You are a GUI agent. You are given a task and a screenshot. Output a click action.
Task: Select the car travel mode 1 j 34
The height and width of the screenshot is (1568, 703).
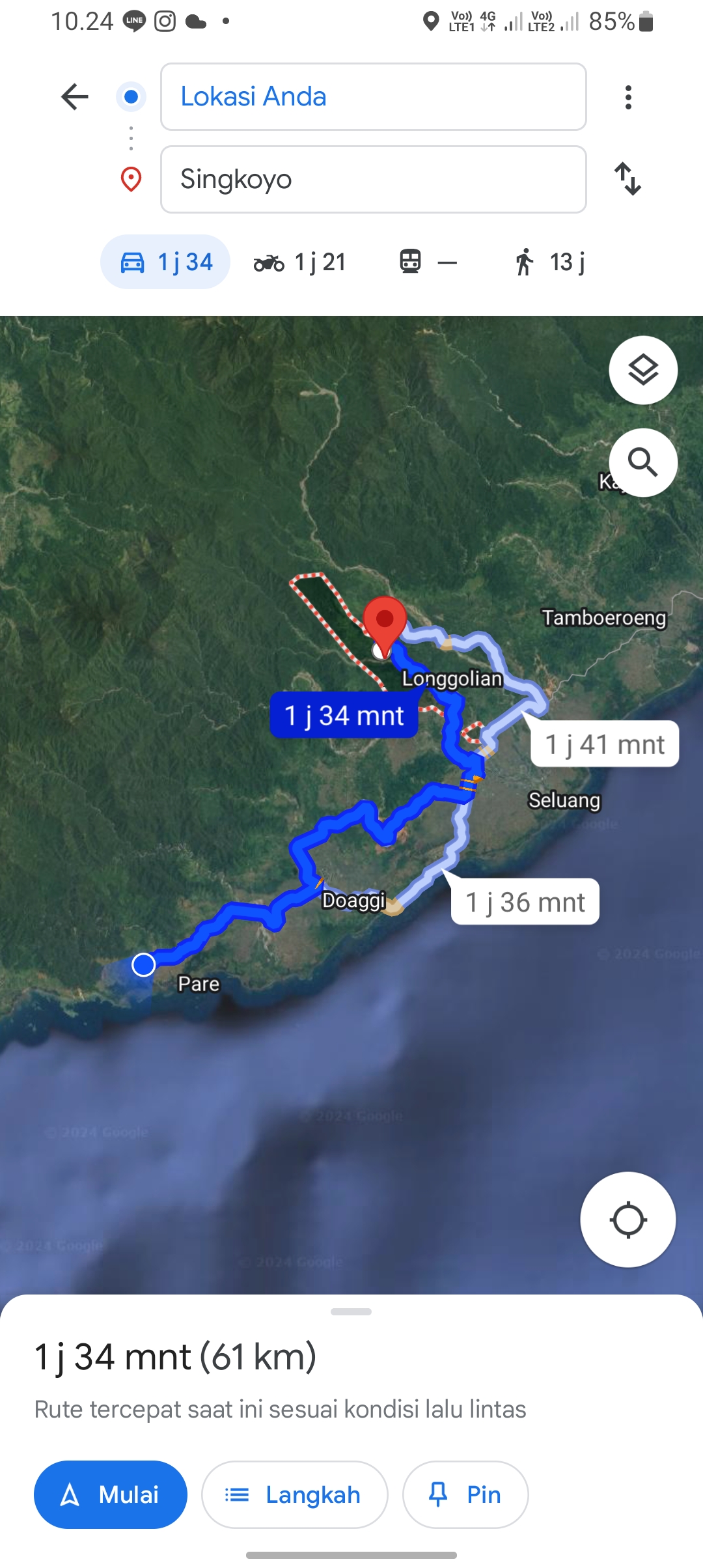tap(165, 262)
